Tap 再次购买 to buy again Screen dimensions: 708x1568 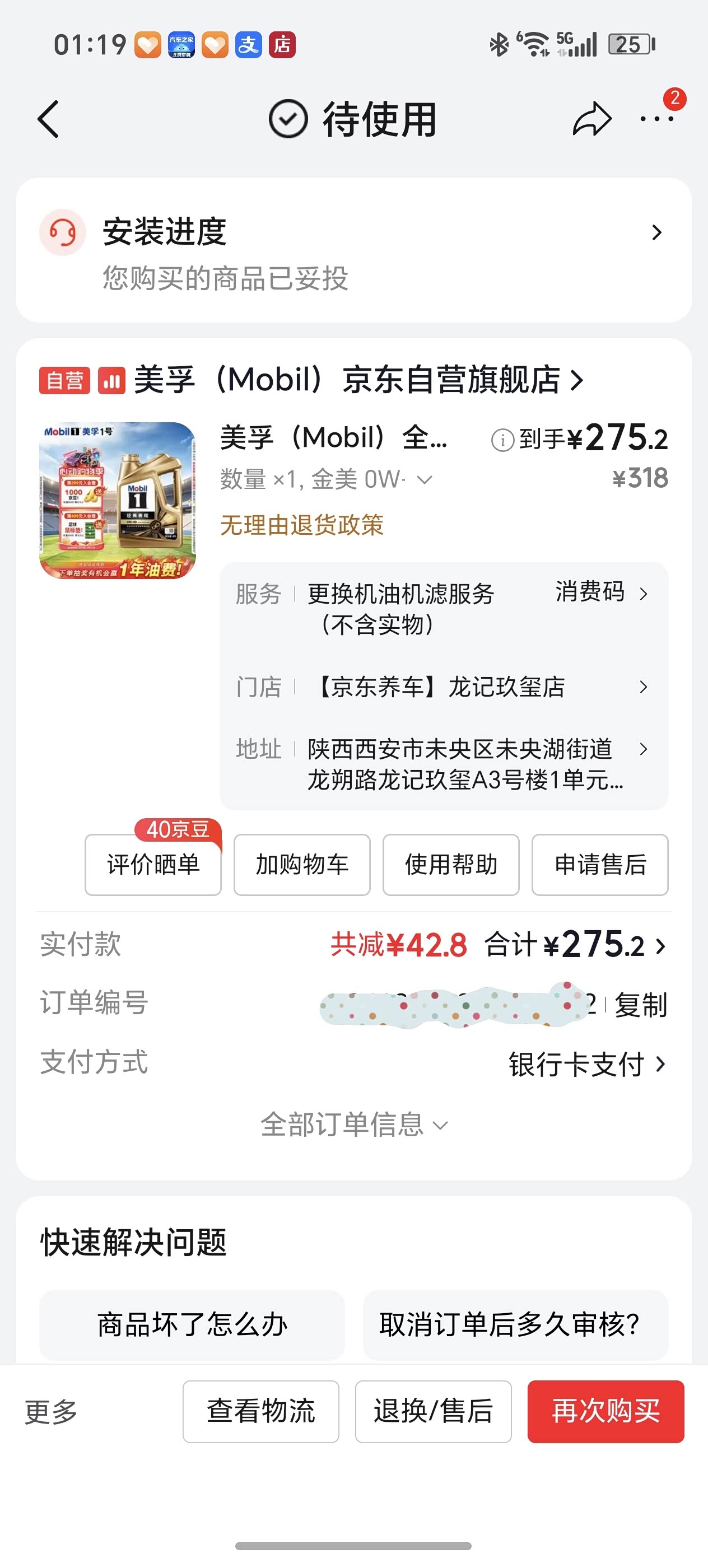pyautogui.click(x=605, y=1412)
